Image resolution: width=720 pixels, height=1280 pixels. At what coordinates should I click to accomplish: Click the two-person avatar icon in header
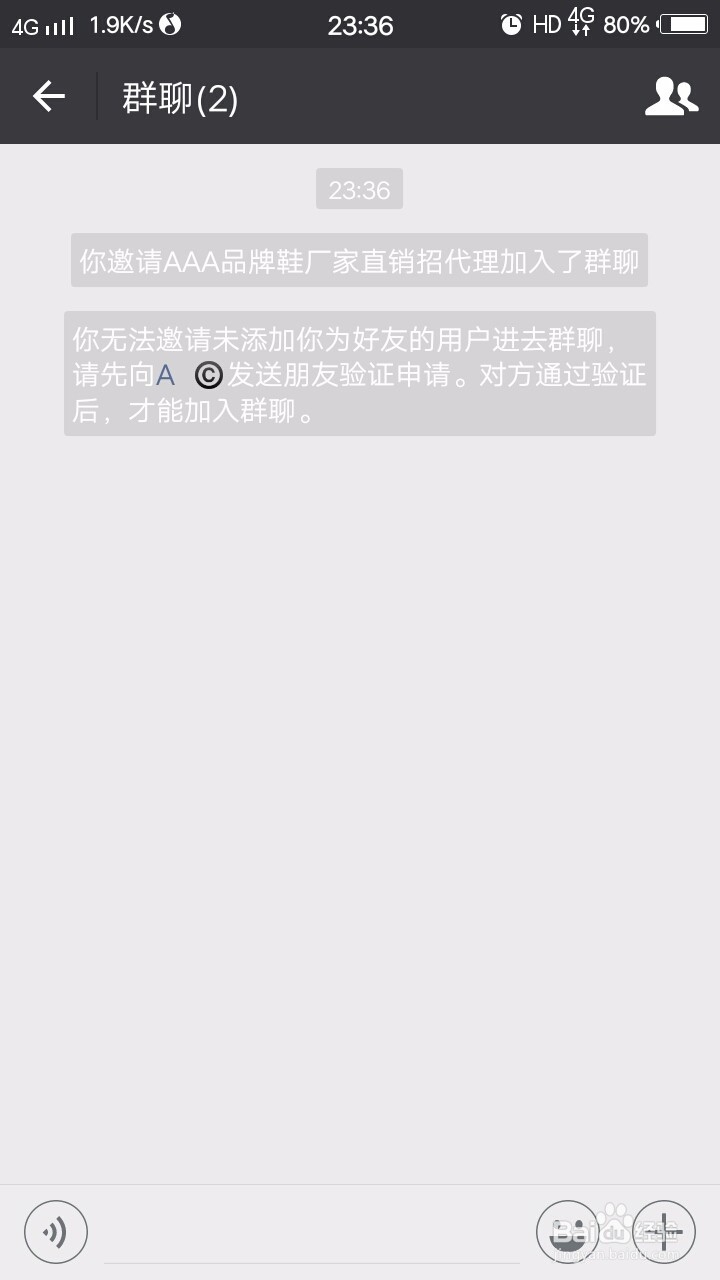[671, 96]
